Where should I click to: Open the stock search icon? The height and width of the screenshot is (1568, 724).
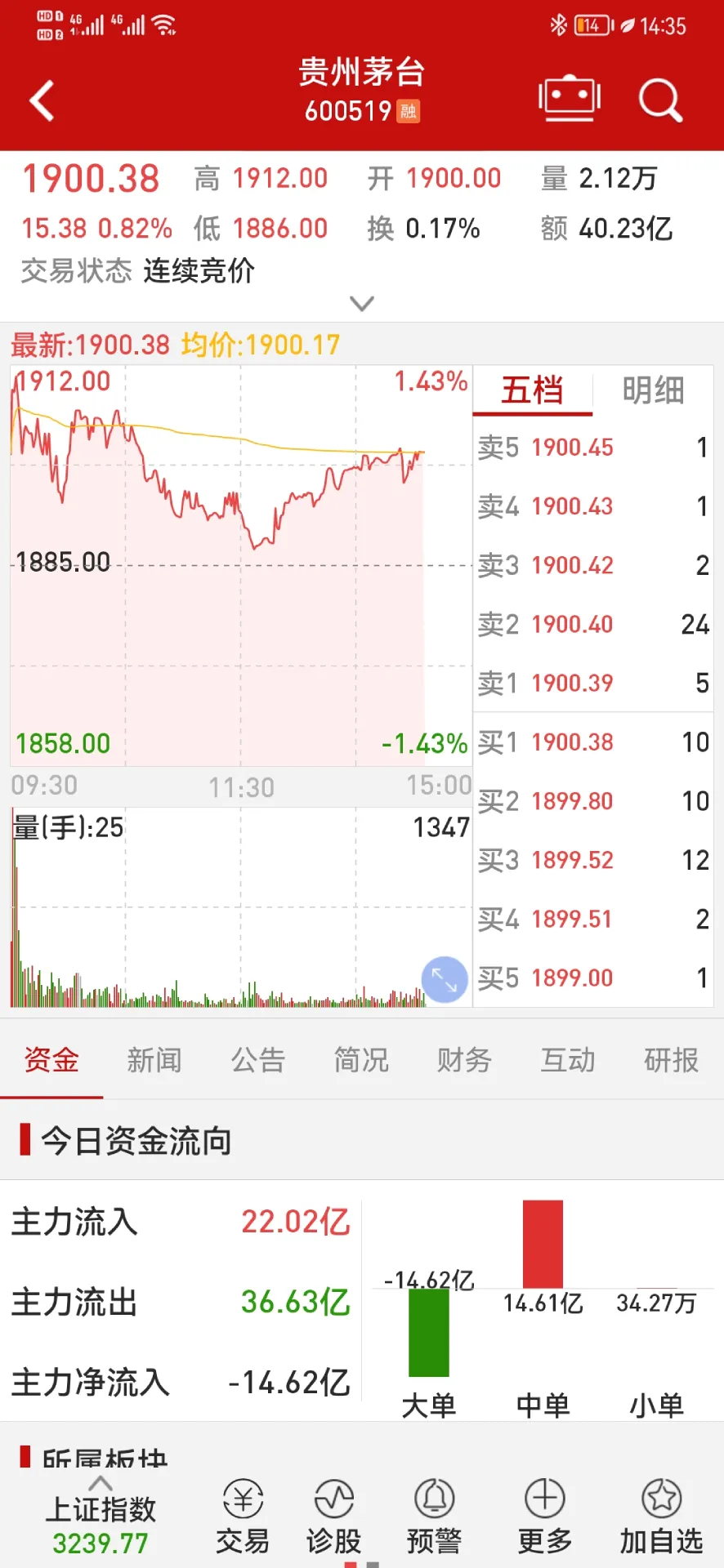(x=659, y=100)
